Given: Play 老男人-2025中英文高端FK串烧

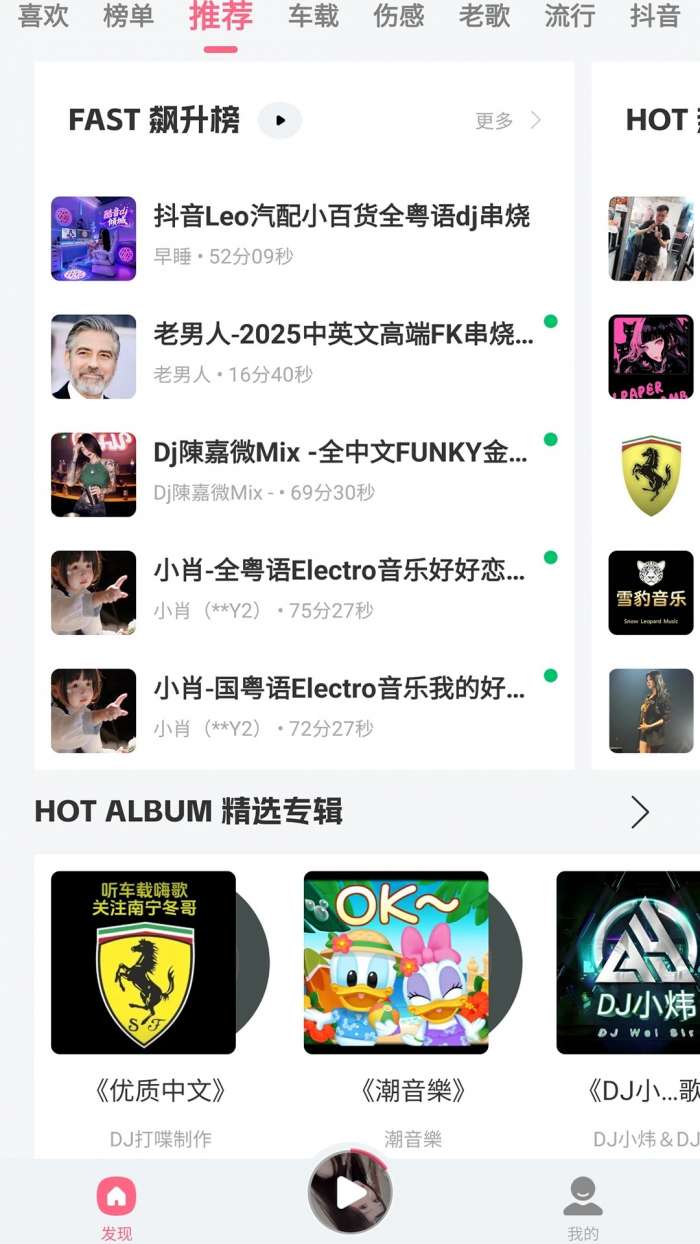Looking at the screenshot, I should [340, 356].
